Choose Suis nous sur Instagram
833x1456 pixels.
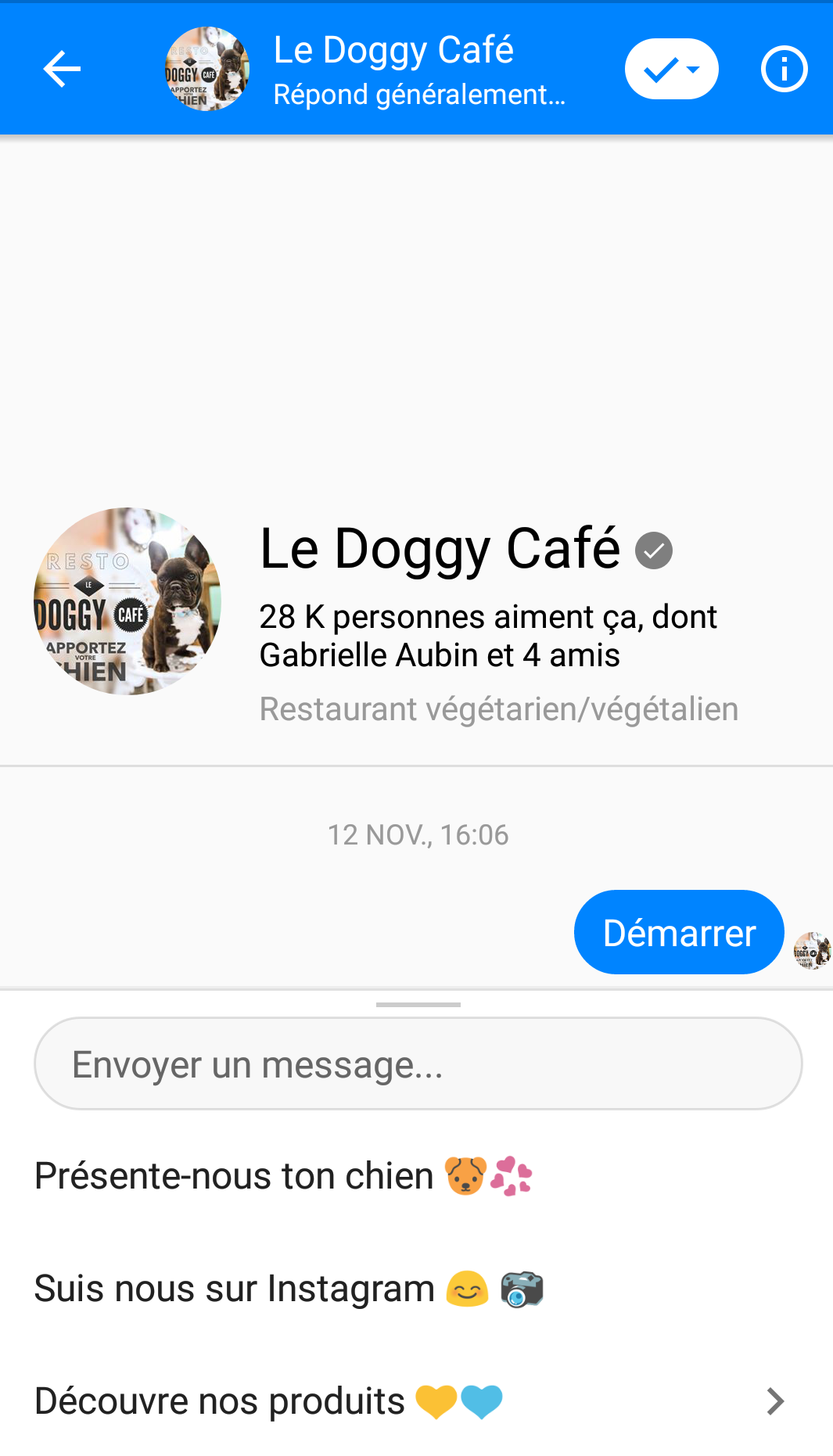[416, 1289]
